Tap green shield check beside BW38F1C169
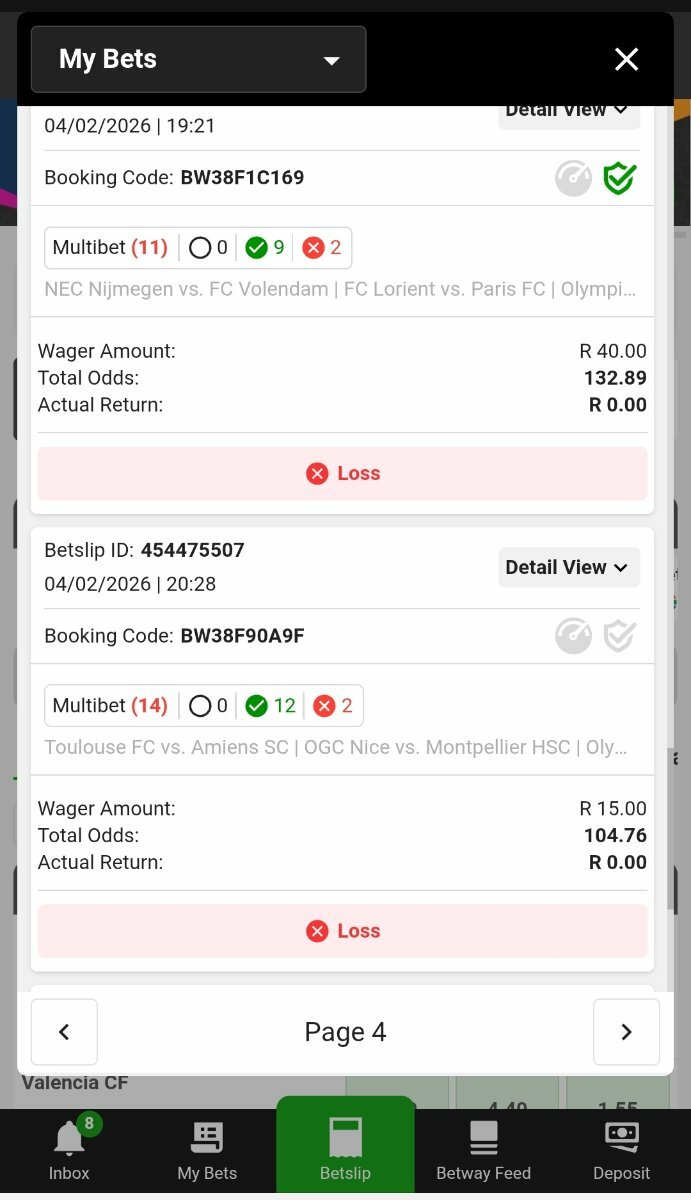Screen dimensions: 691x1200 pos(620,179)
